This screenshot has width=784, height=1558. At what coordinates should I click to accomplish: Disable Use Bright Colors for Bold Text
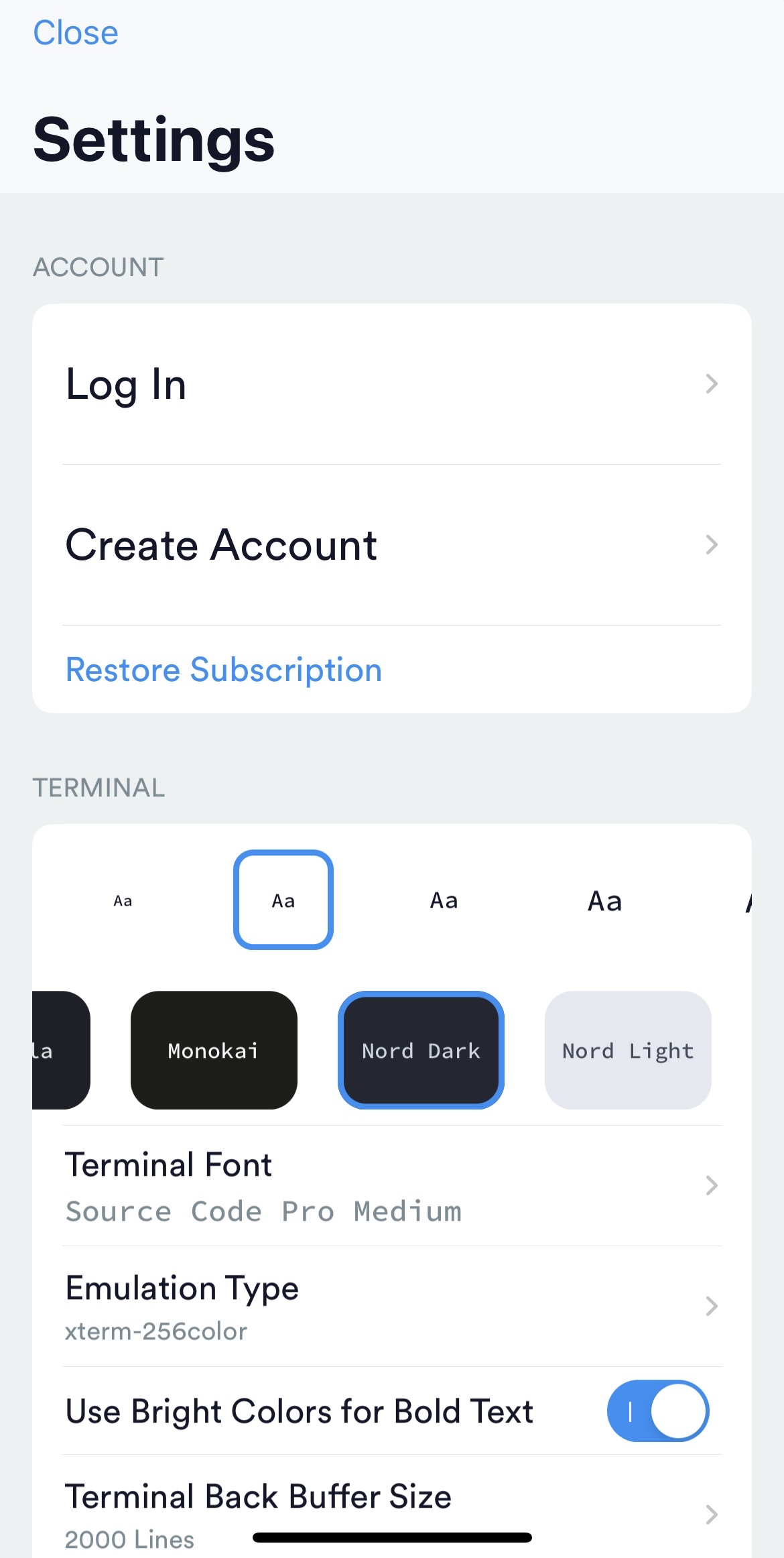click(657, 1411)
